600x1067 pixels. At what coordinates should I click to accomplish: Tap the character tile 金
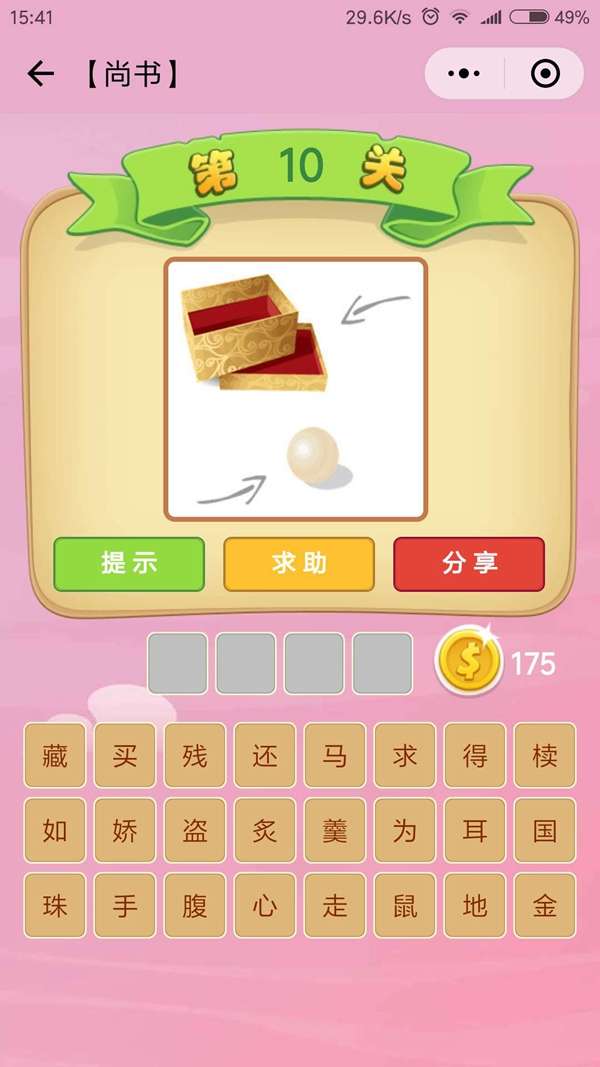coord(545,906)
